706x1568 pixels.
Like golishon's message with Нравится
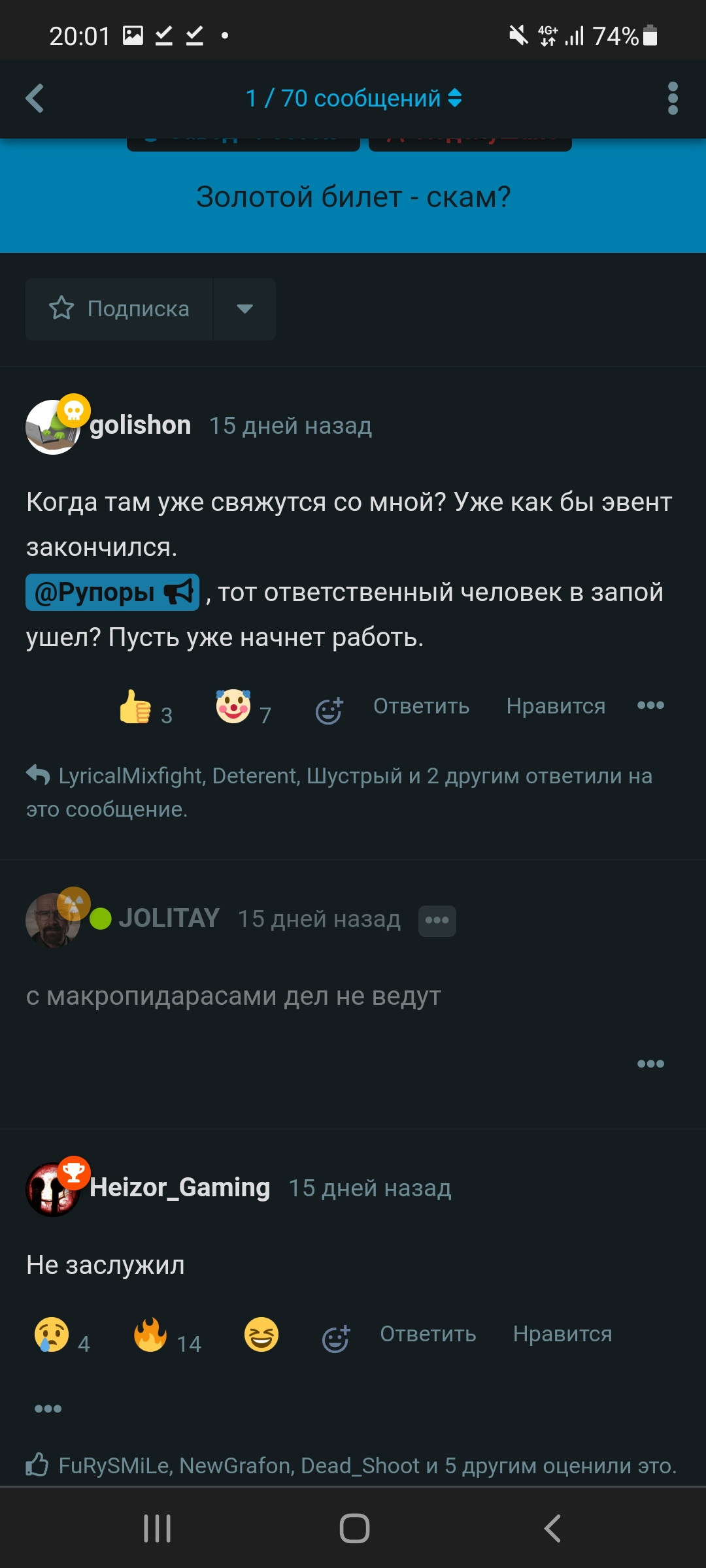(556, 706)
